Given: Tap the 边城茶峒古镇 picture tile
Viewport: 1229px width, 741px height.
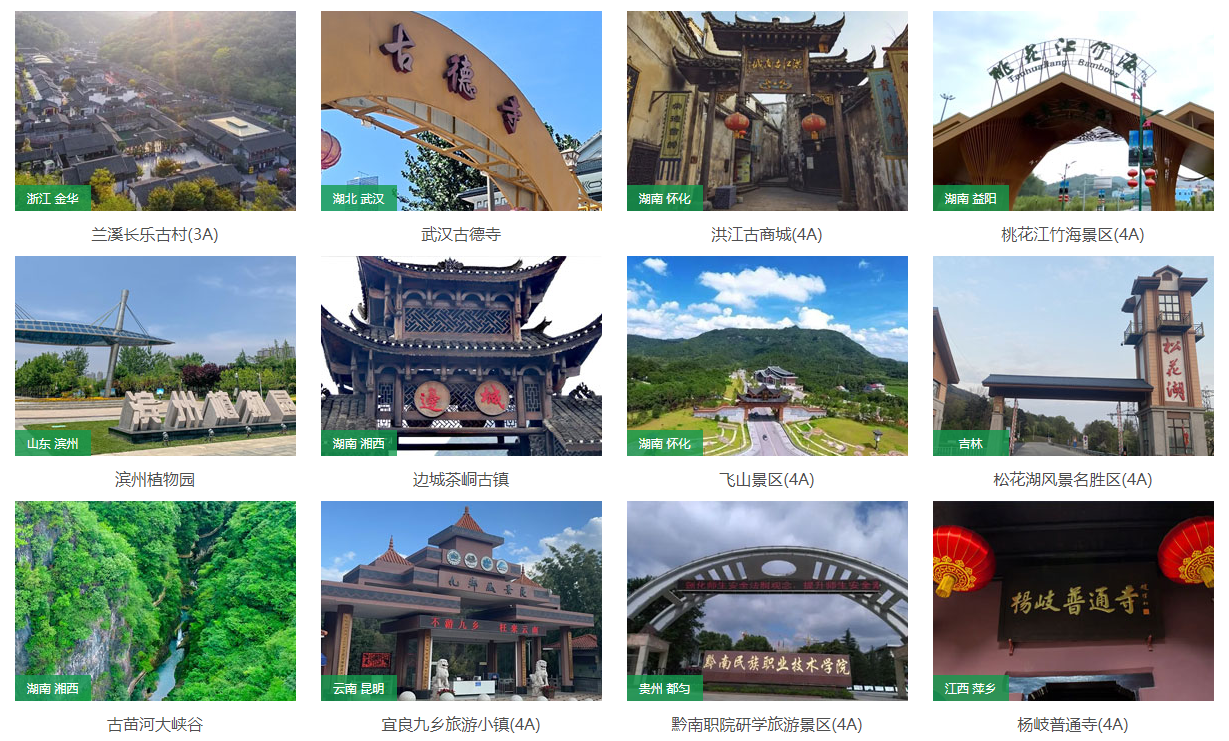Looking at the screenshot, I should (461, 355).
